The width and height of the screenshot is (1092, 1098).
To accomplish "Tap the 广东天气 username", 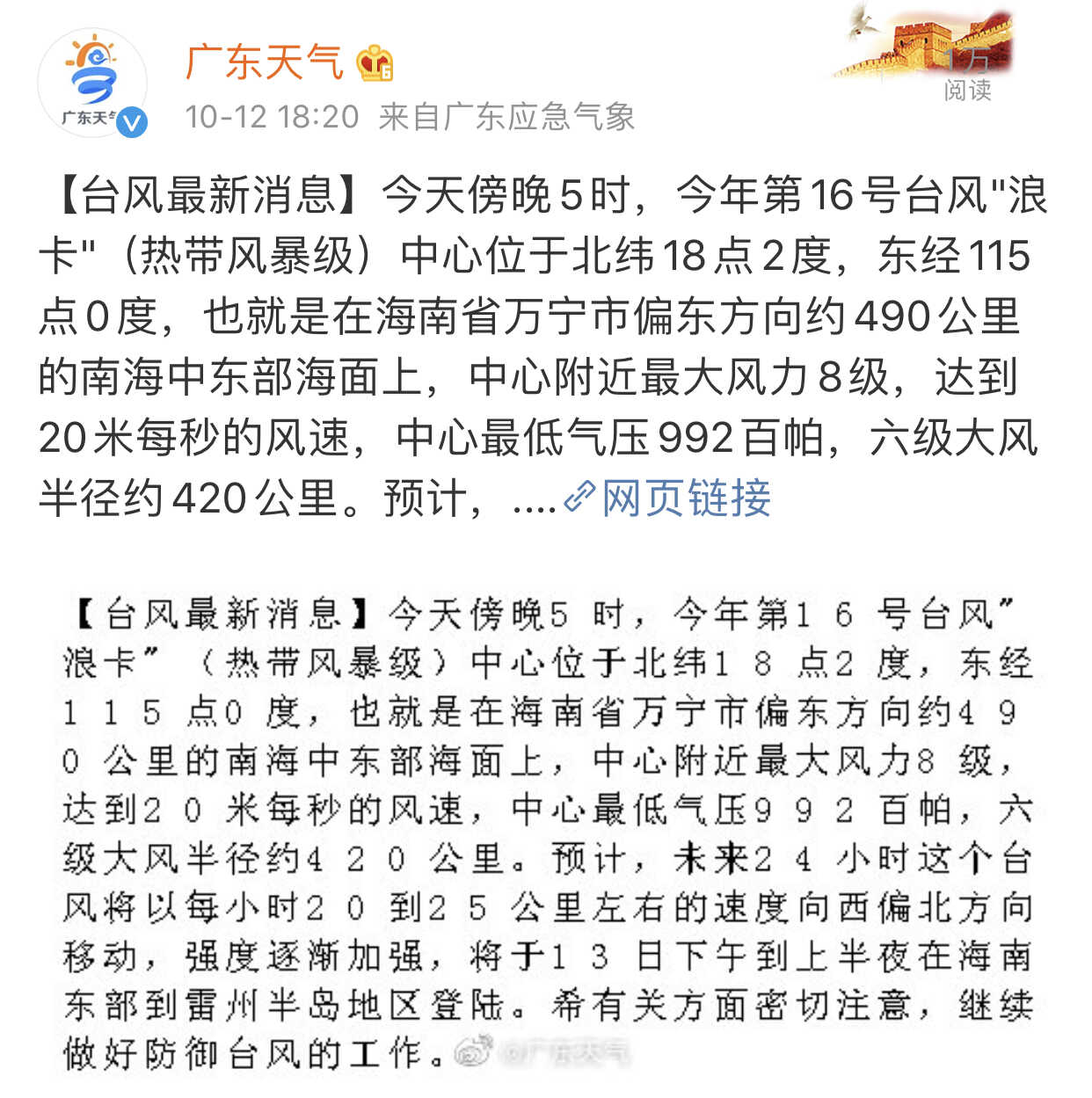I will 264,62.
